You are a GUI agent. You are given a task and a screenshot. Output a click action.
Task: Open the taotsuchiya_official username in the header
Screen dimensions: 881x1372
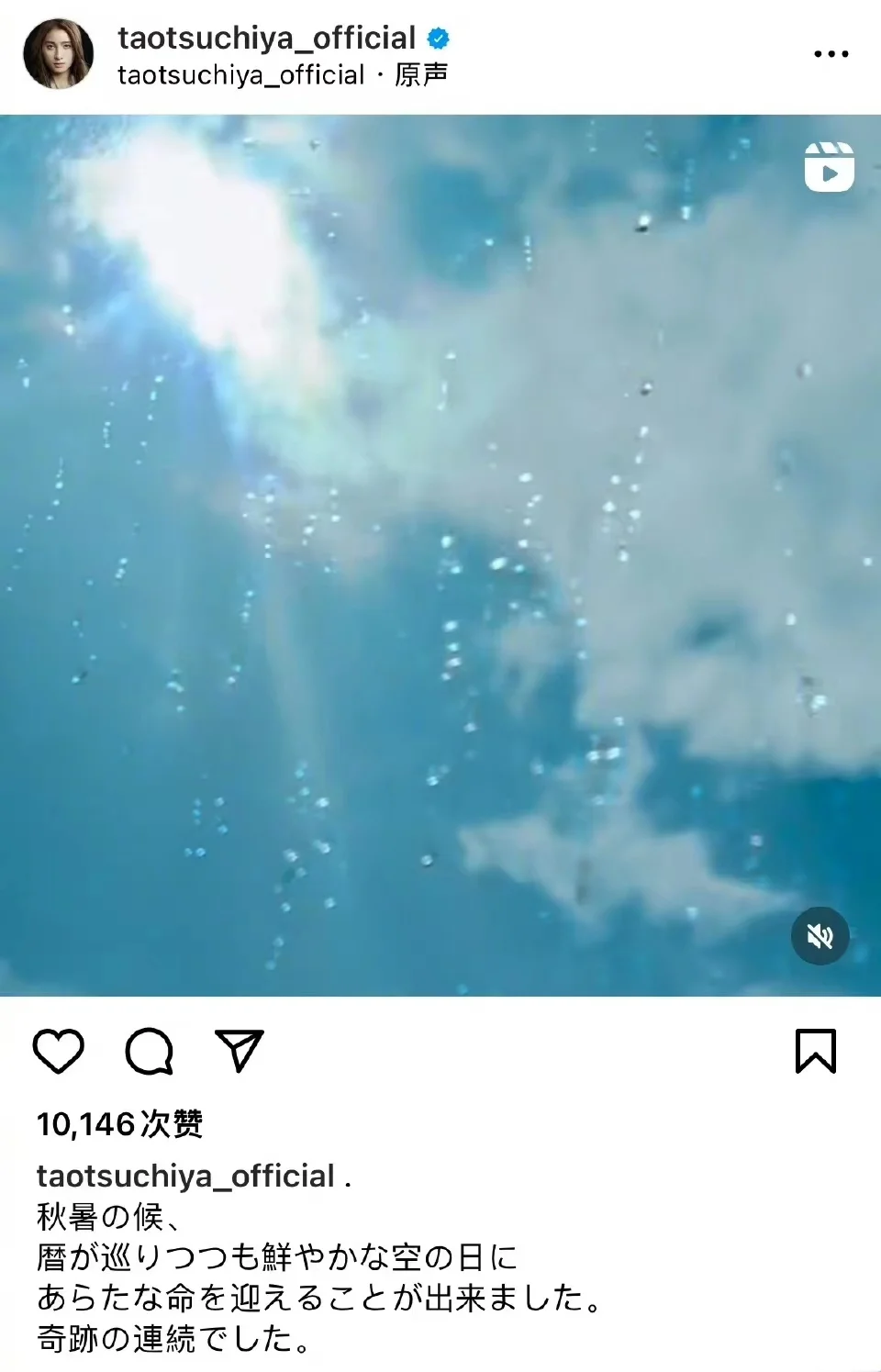[x=266, y=38]
